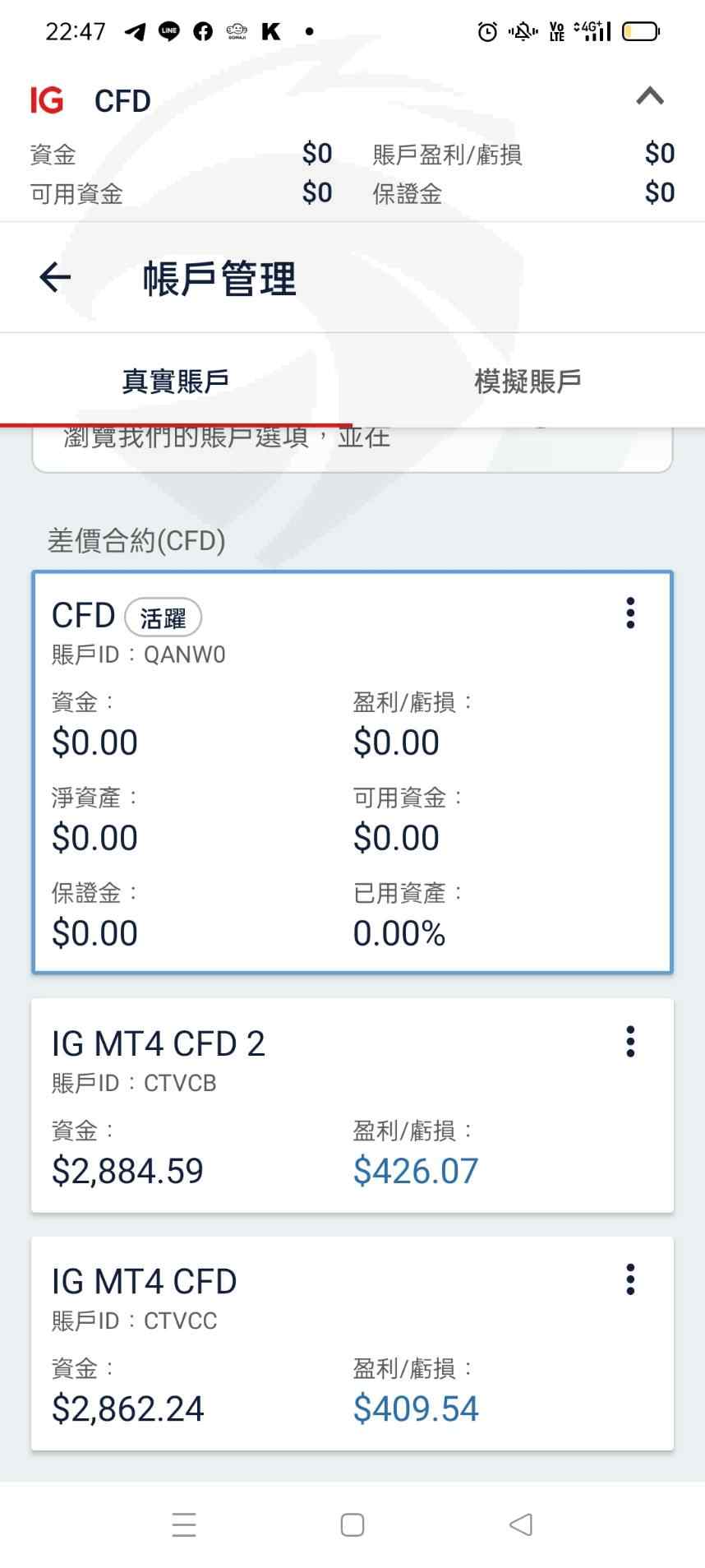Switch to the 模擬賬戶 tab
The height and width of the screenshot is (1568, 705).
[528, 381]
